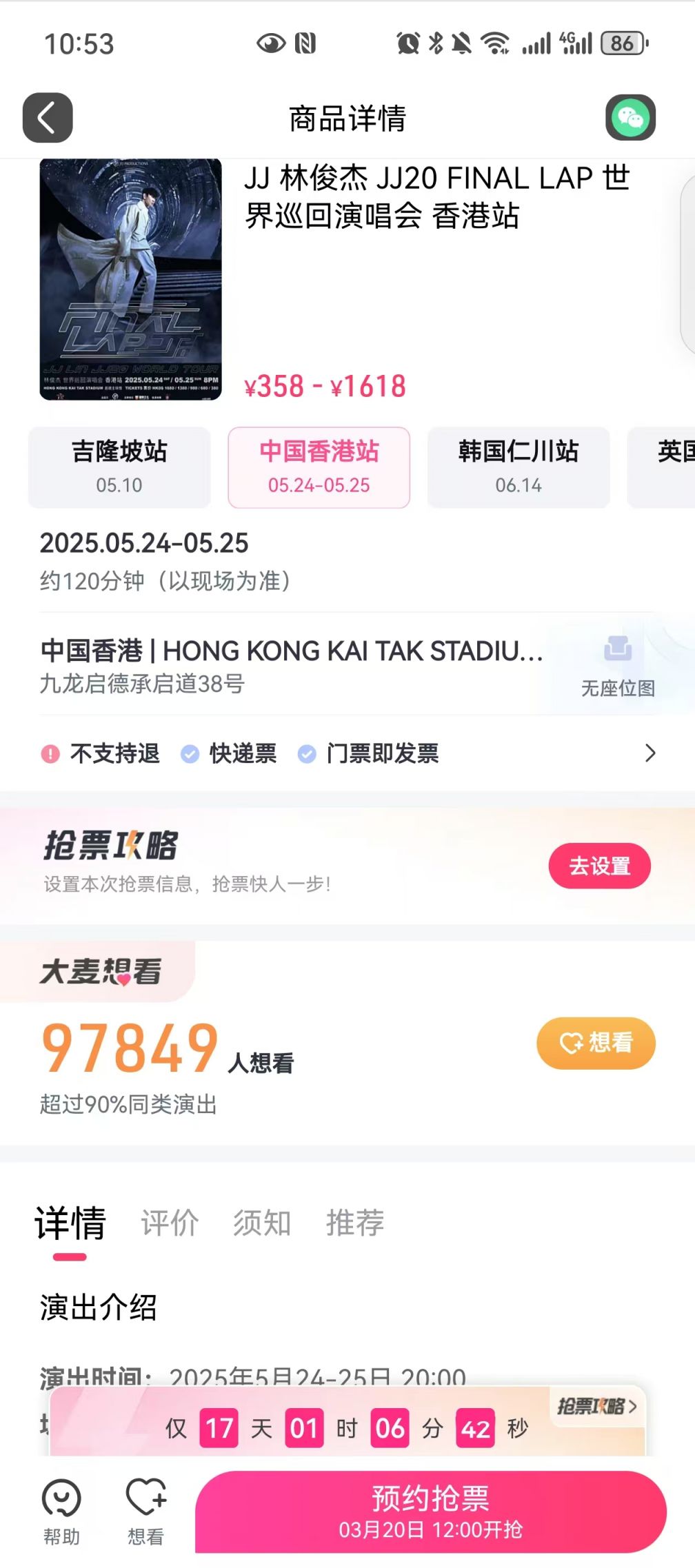
Task: Tap the 预约抢票 button
Action: (x=431, y=1511)
